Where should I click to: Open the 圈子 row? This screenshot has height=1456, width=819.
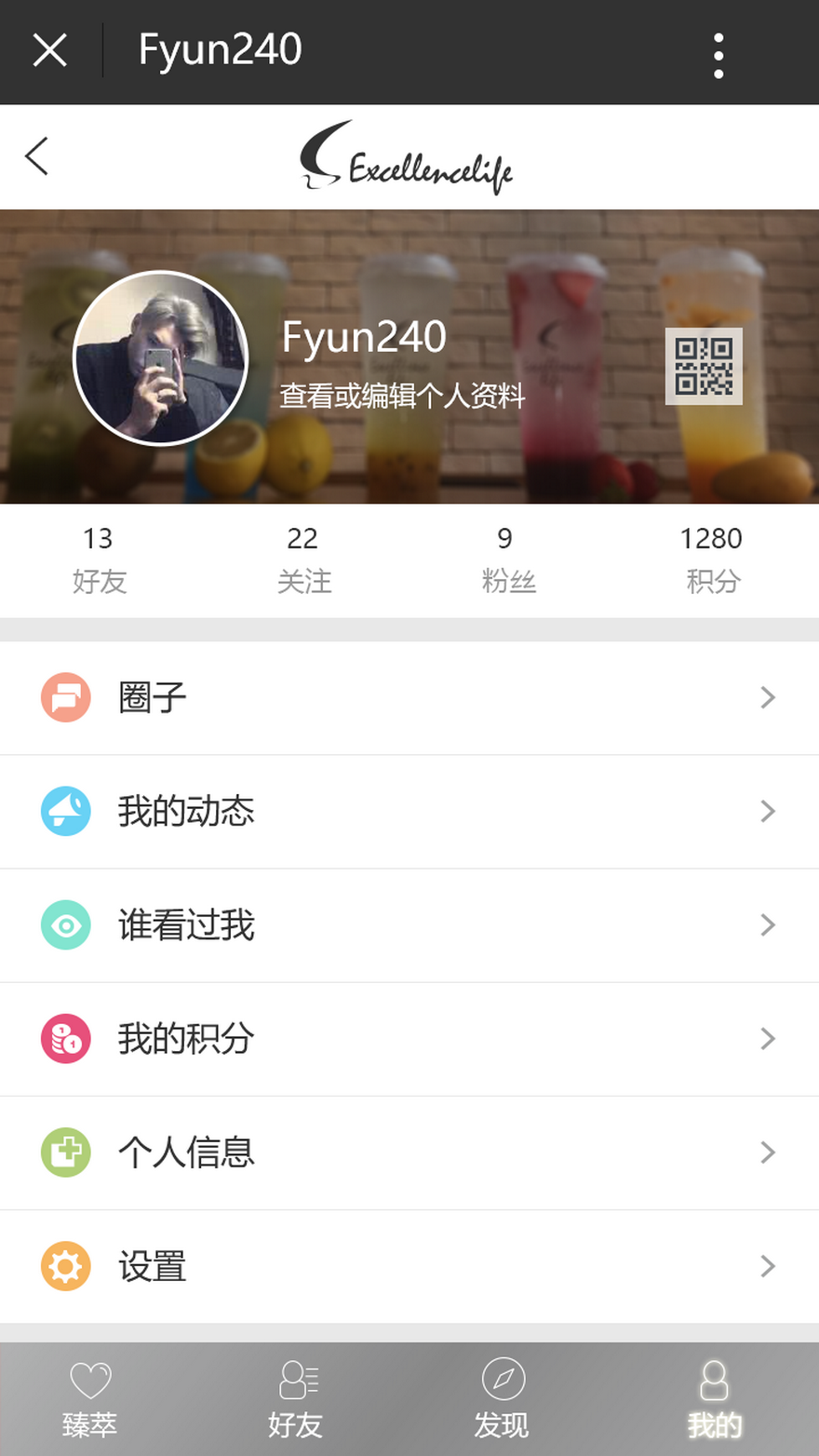[x=409, y=698]
